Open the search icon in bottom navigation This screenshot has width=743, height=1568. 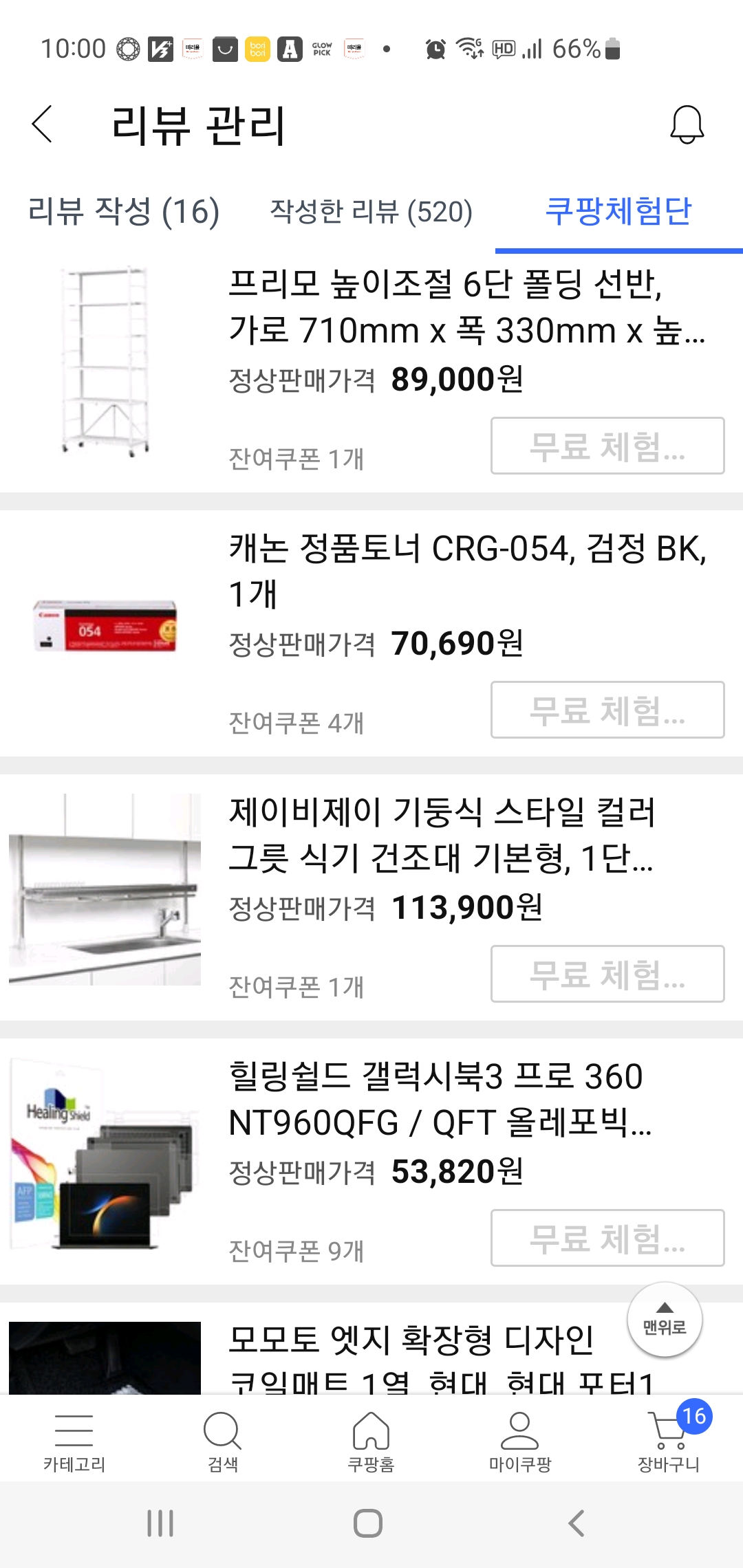(x=222, y=1435)
